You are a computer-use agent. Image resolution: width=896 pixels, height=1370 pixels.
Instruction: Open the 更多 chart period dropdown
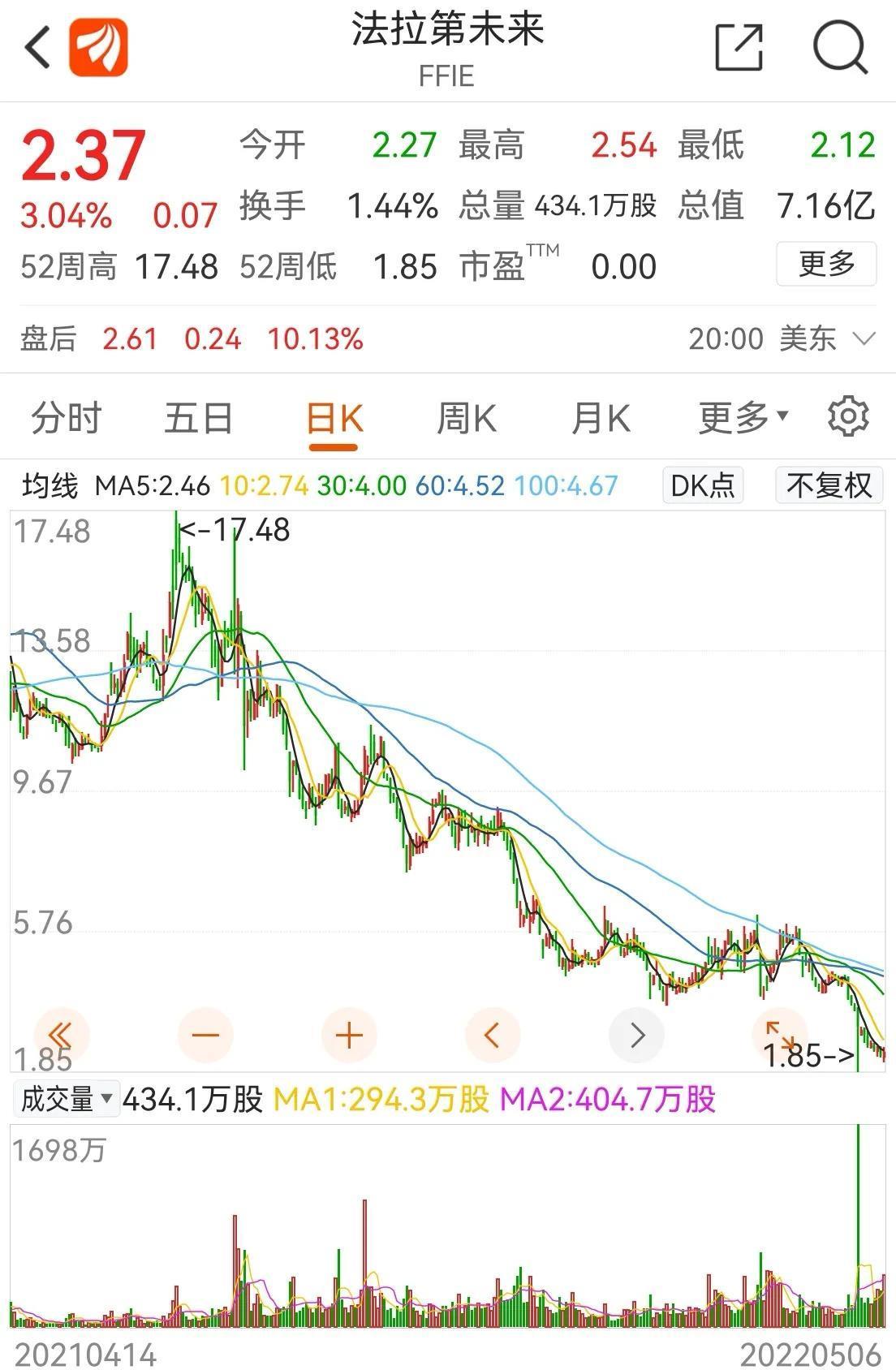743,419
